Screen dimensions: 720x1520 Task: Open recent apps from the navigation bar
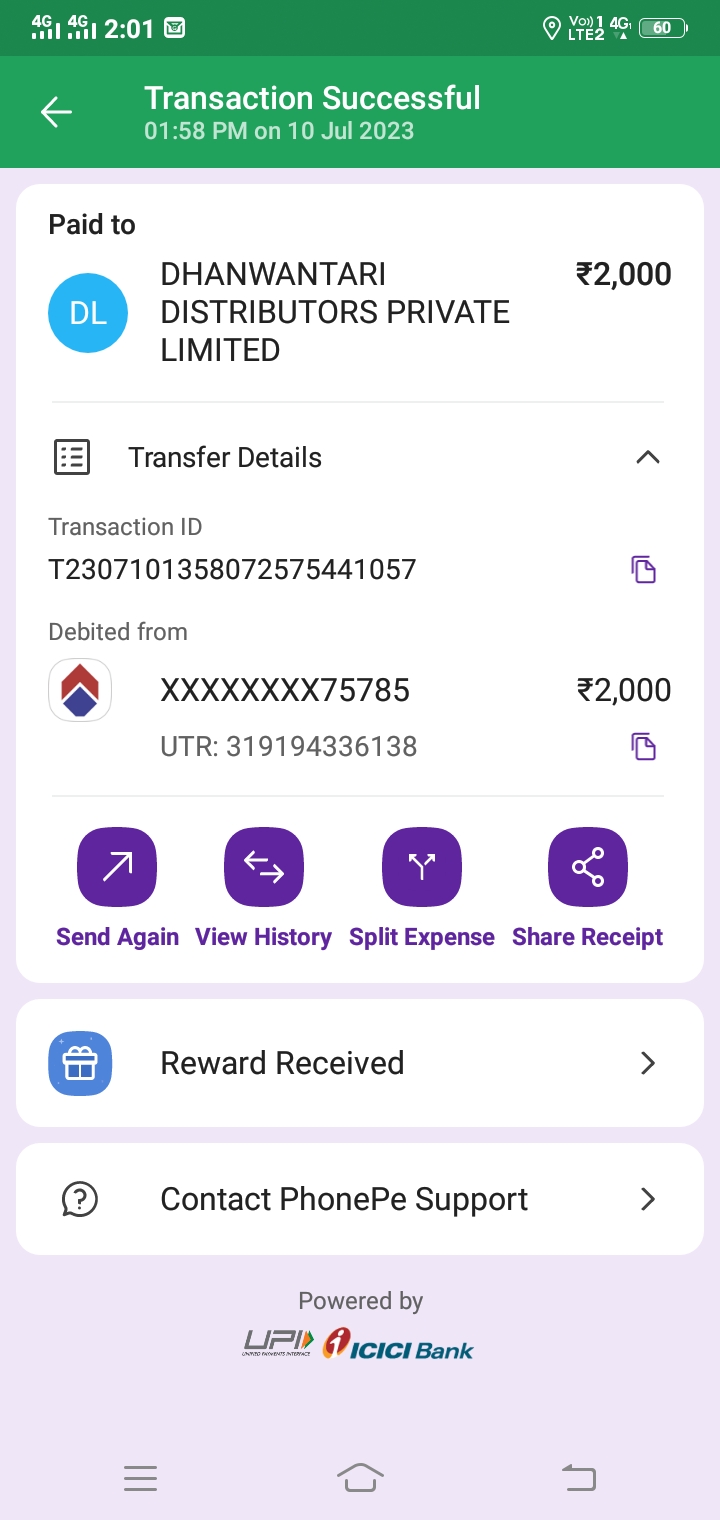(x=140, y=1478)
